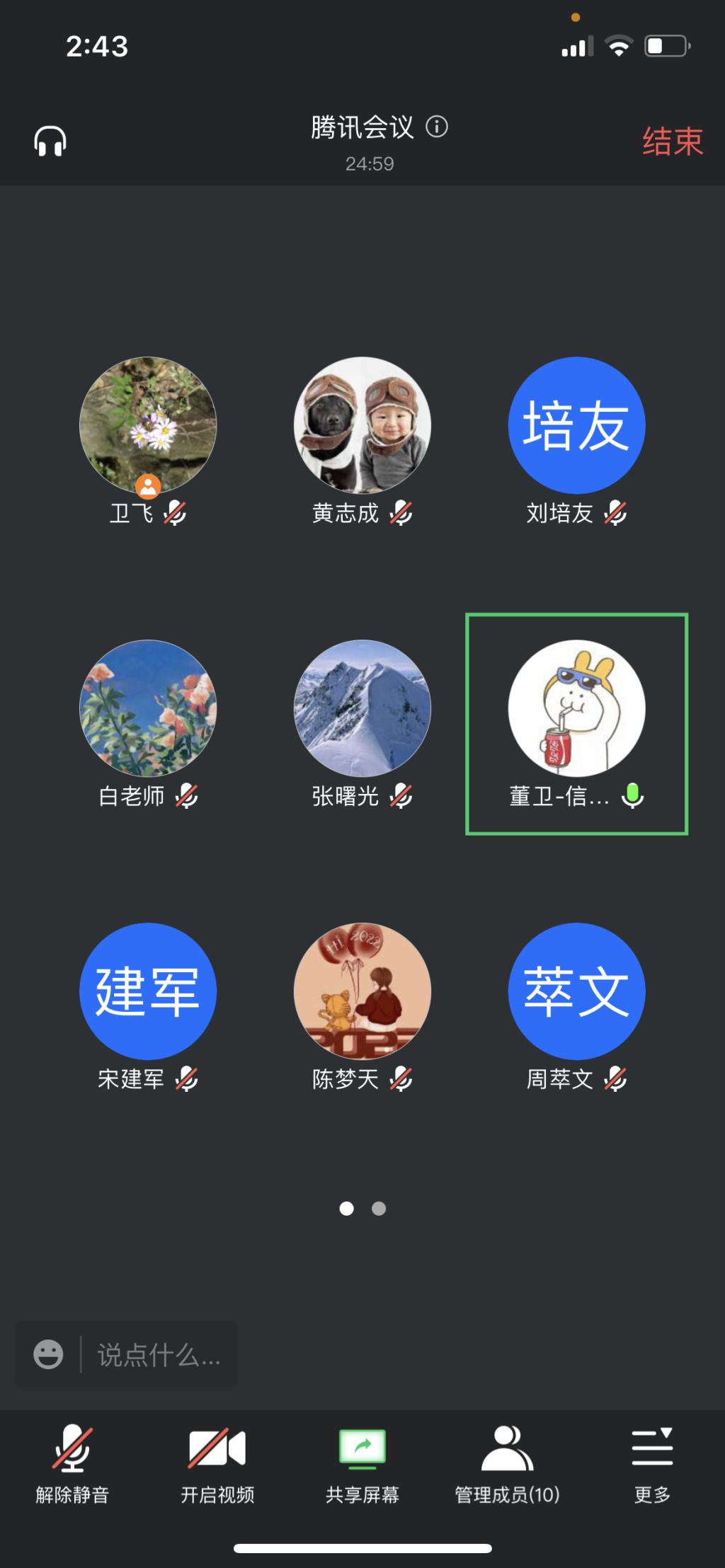Select the speaking participant 董卫-信

pos(576,709)
